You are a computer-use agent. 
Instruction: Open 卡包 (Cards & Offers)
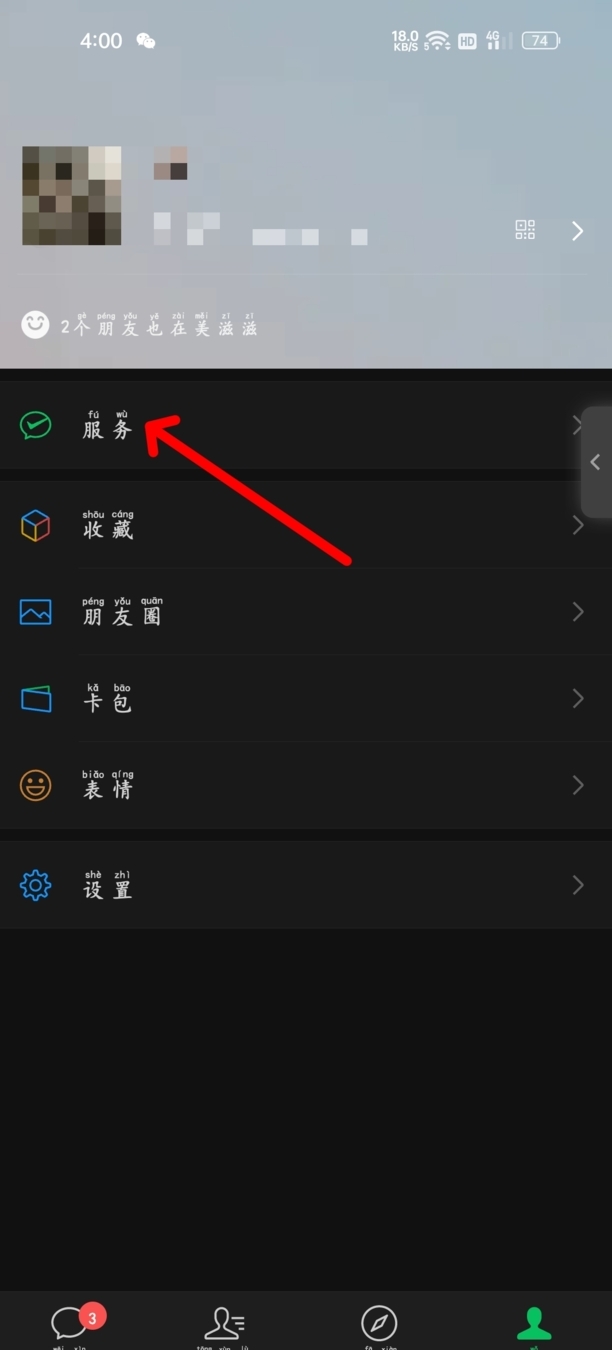(x=306, y=698)
